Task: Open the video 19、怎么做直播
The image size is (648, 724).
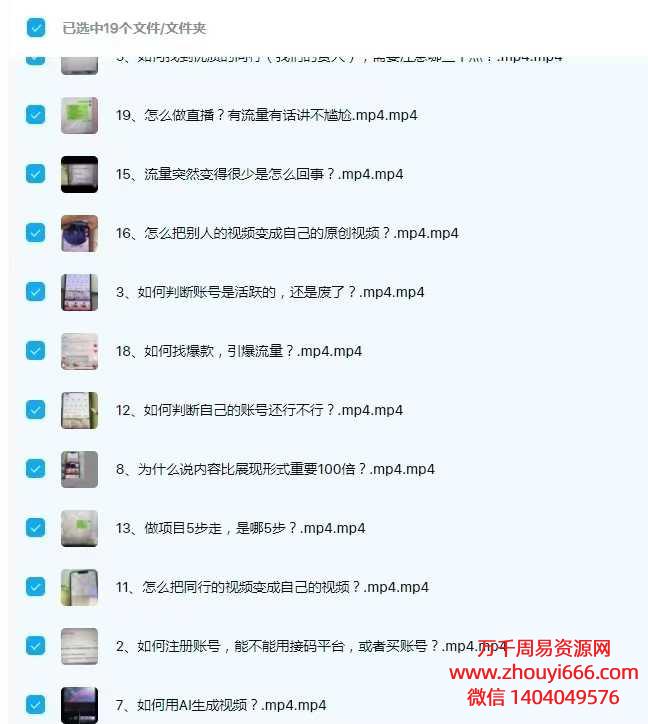Action: pos(266,115)
